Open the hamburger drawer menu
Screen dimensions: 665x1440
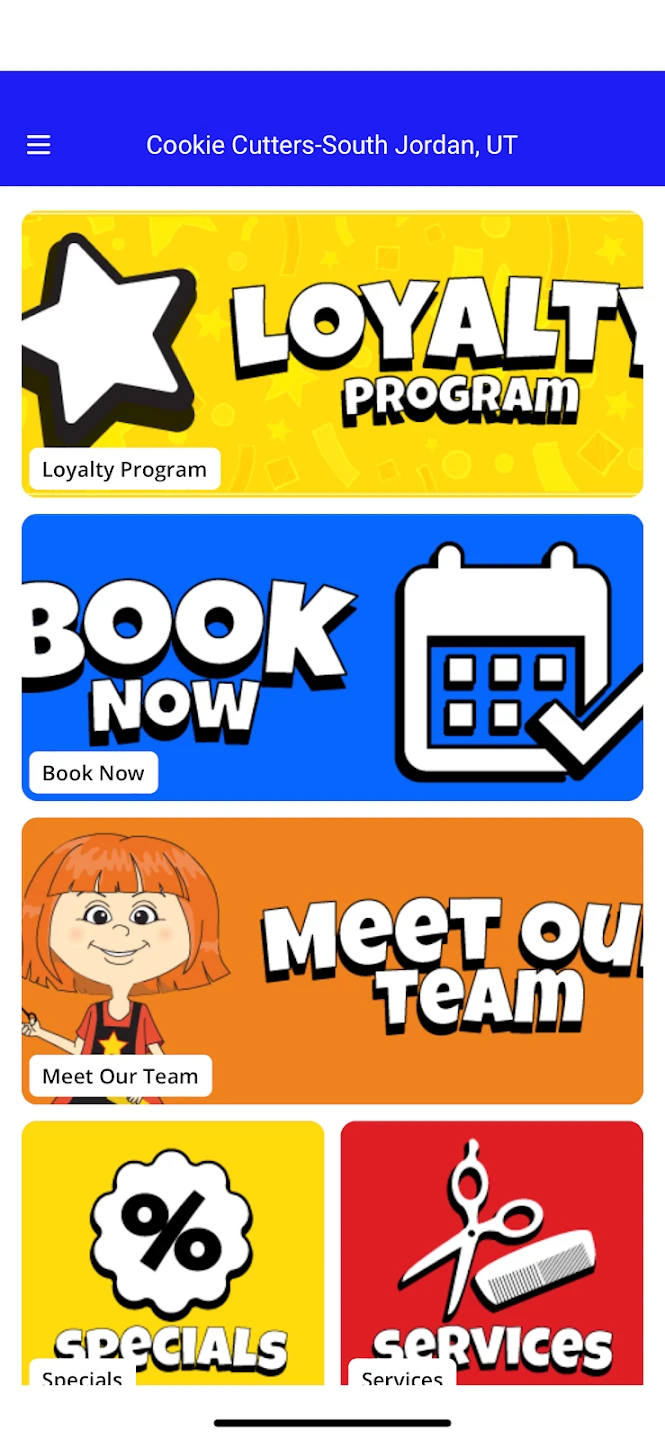tap(38, 146)
